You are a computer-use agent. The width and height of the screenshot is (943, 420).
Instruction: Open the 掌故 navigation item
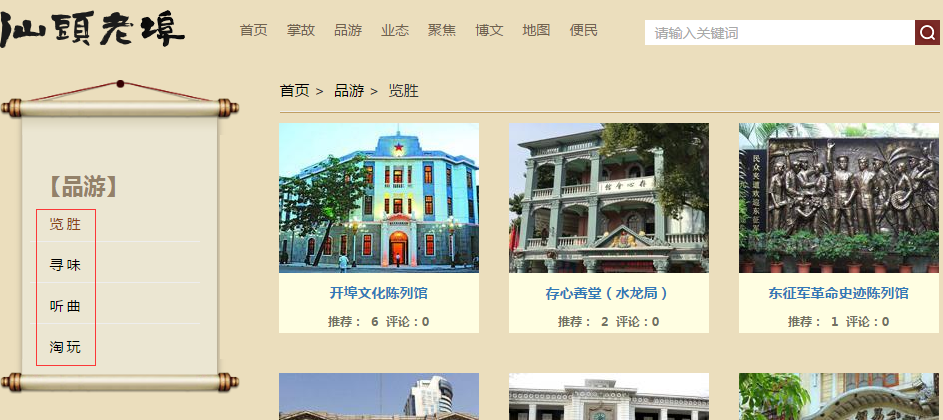(x=301, y=30)
